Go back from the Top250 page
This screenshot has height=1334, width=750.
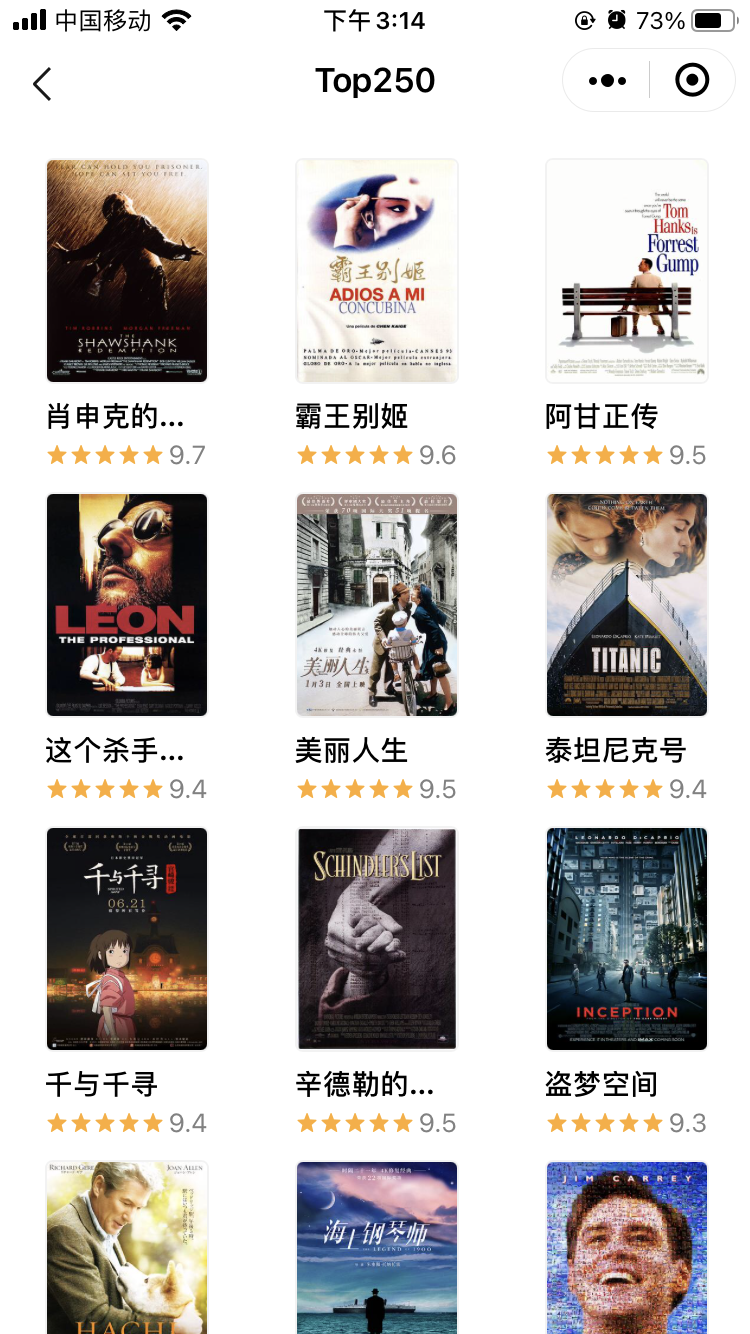coord(42,83)
